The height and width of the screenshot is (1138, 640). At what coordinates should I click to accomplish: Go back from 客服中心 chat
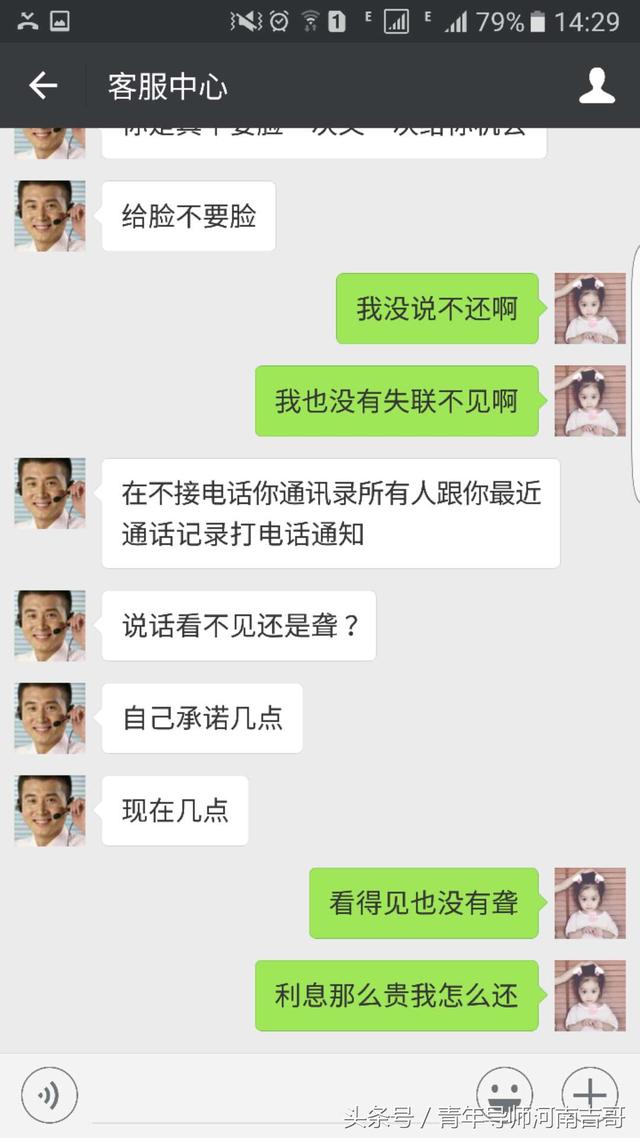[x=43, y=86]
